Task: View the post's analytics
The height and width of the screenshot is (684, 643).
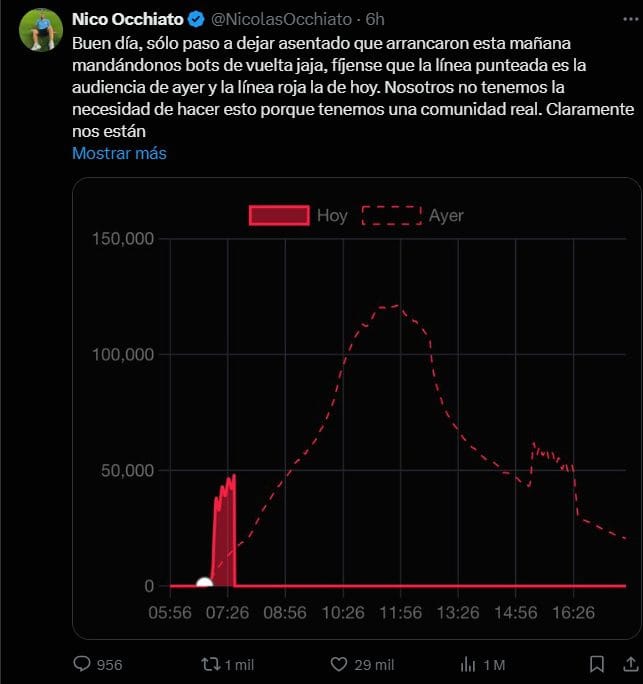Action: [467, 664]
